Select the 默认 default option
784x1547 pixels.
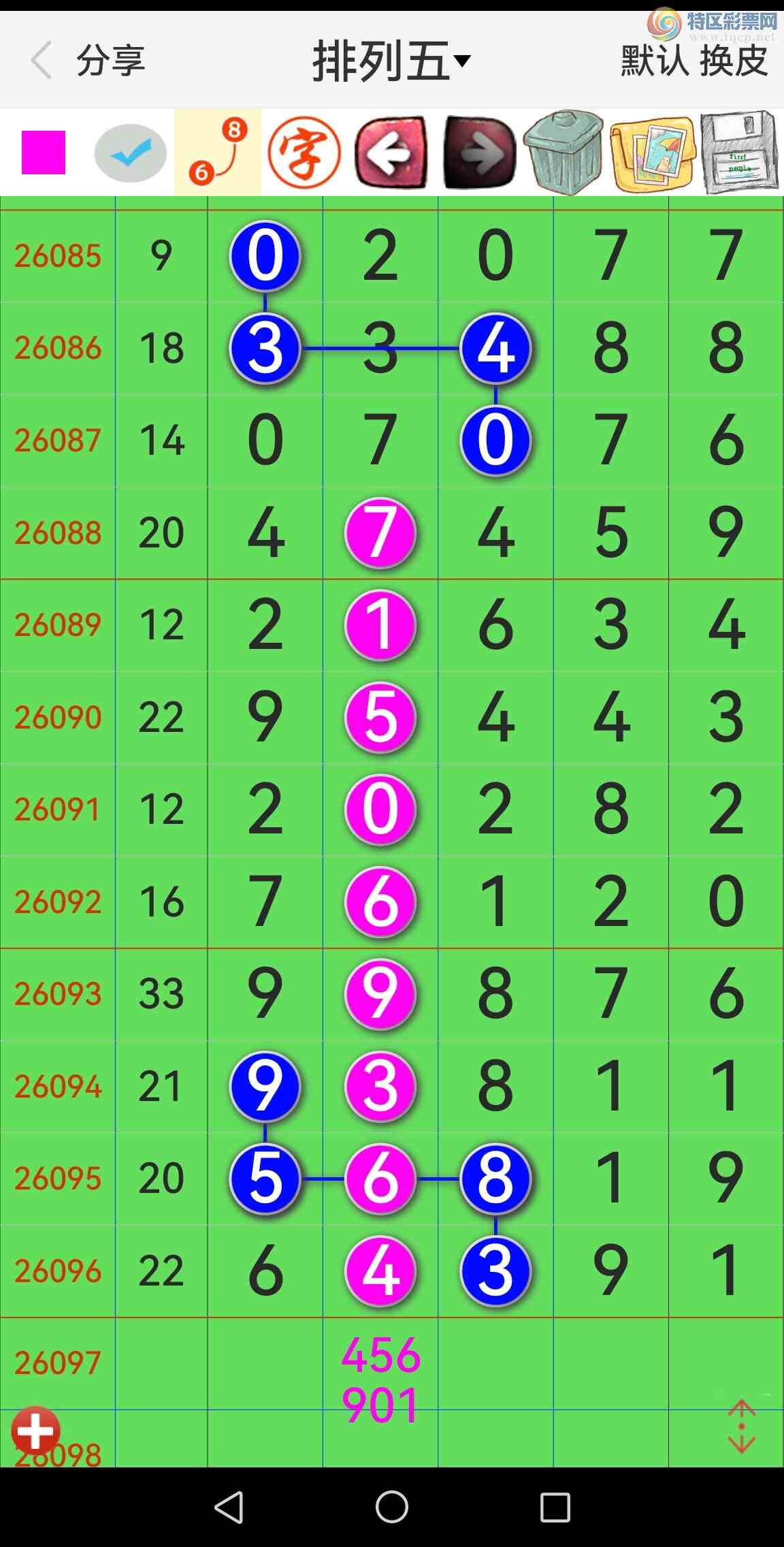click(x=654, y=61)
